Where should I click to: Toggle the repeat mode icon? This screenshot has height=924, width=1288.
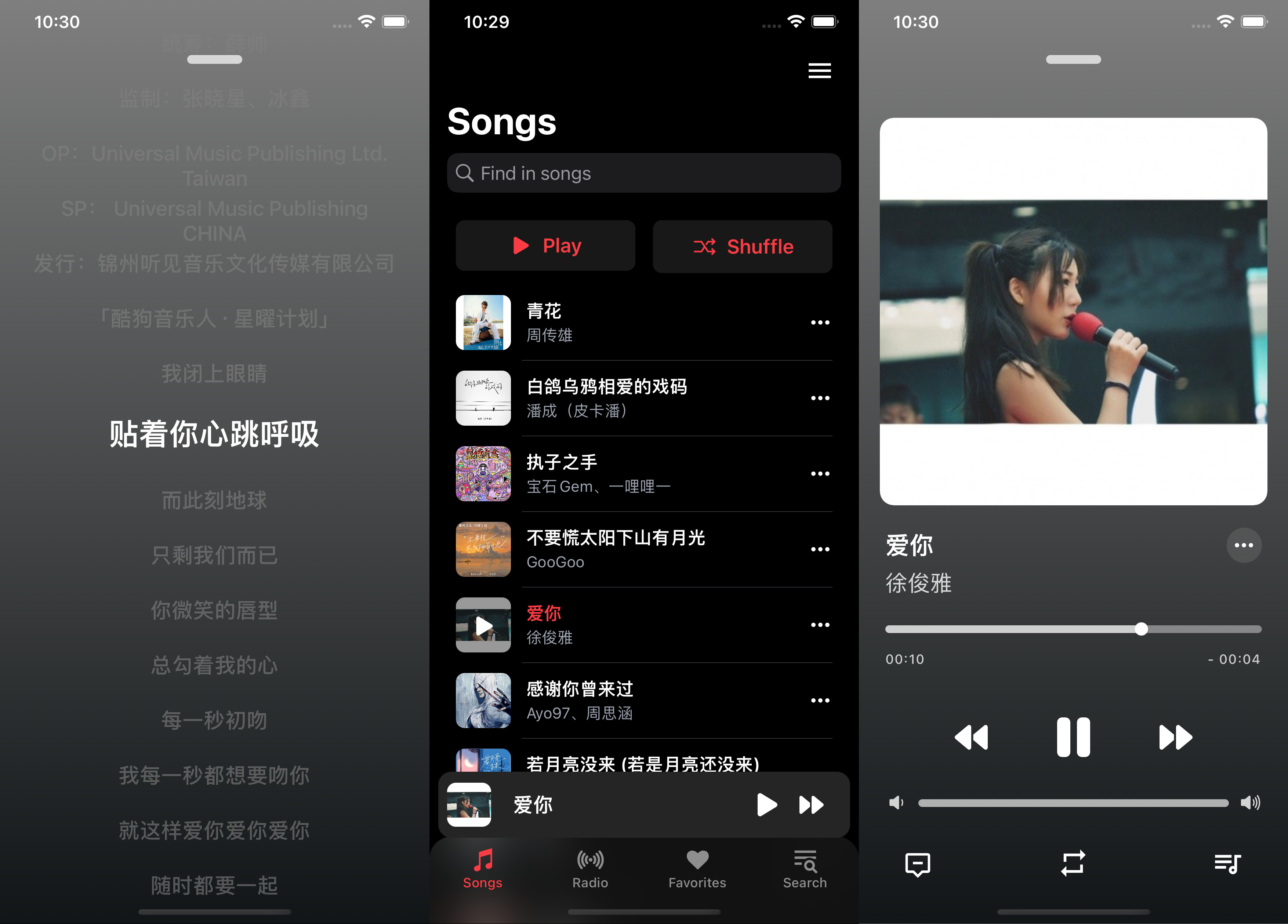tap(1073, 863)
